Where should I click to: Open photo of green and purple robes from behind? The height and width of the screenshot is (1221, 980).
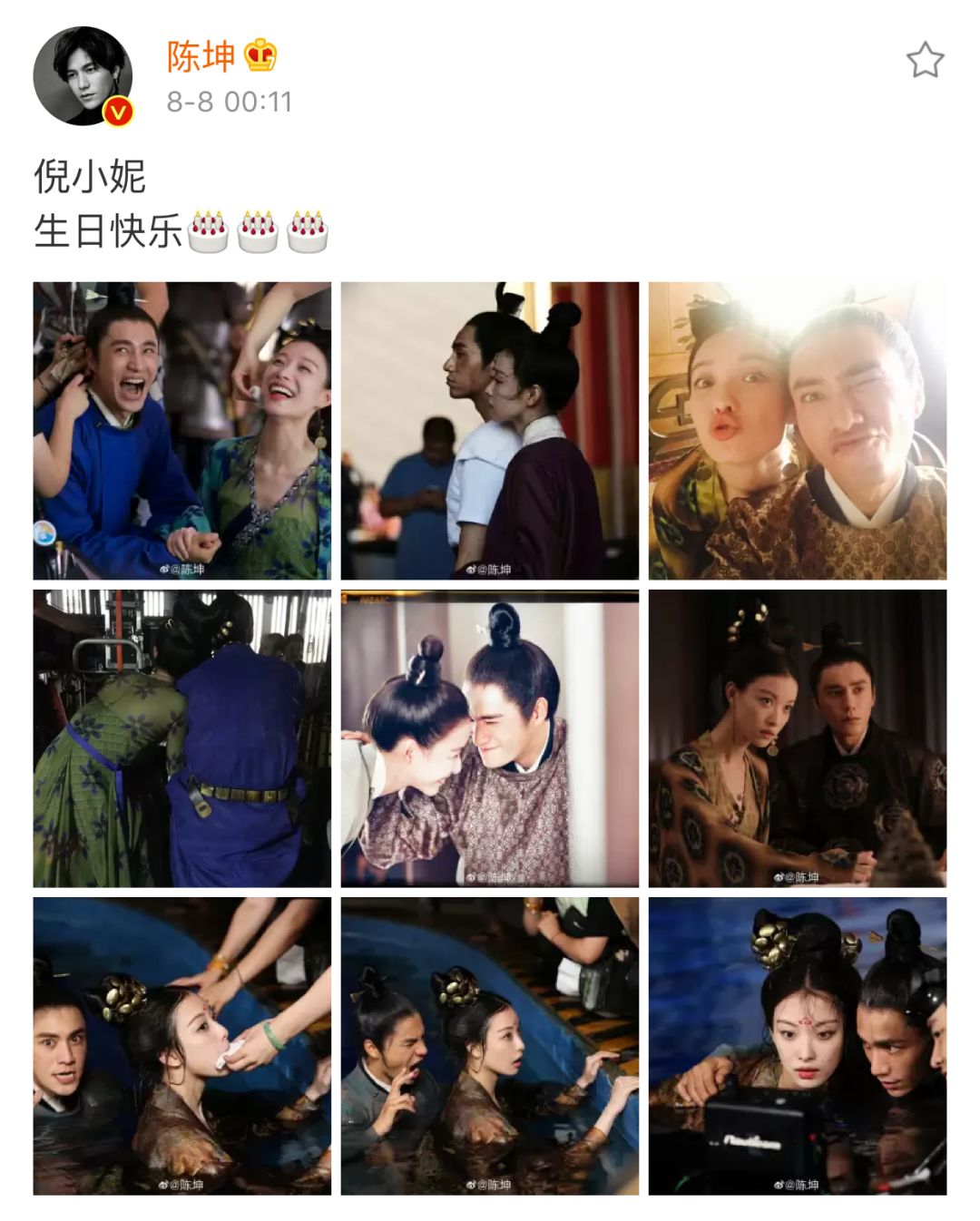pyautogui.click(x=181, y=737)
